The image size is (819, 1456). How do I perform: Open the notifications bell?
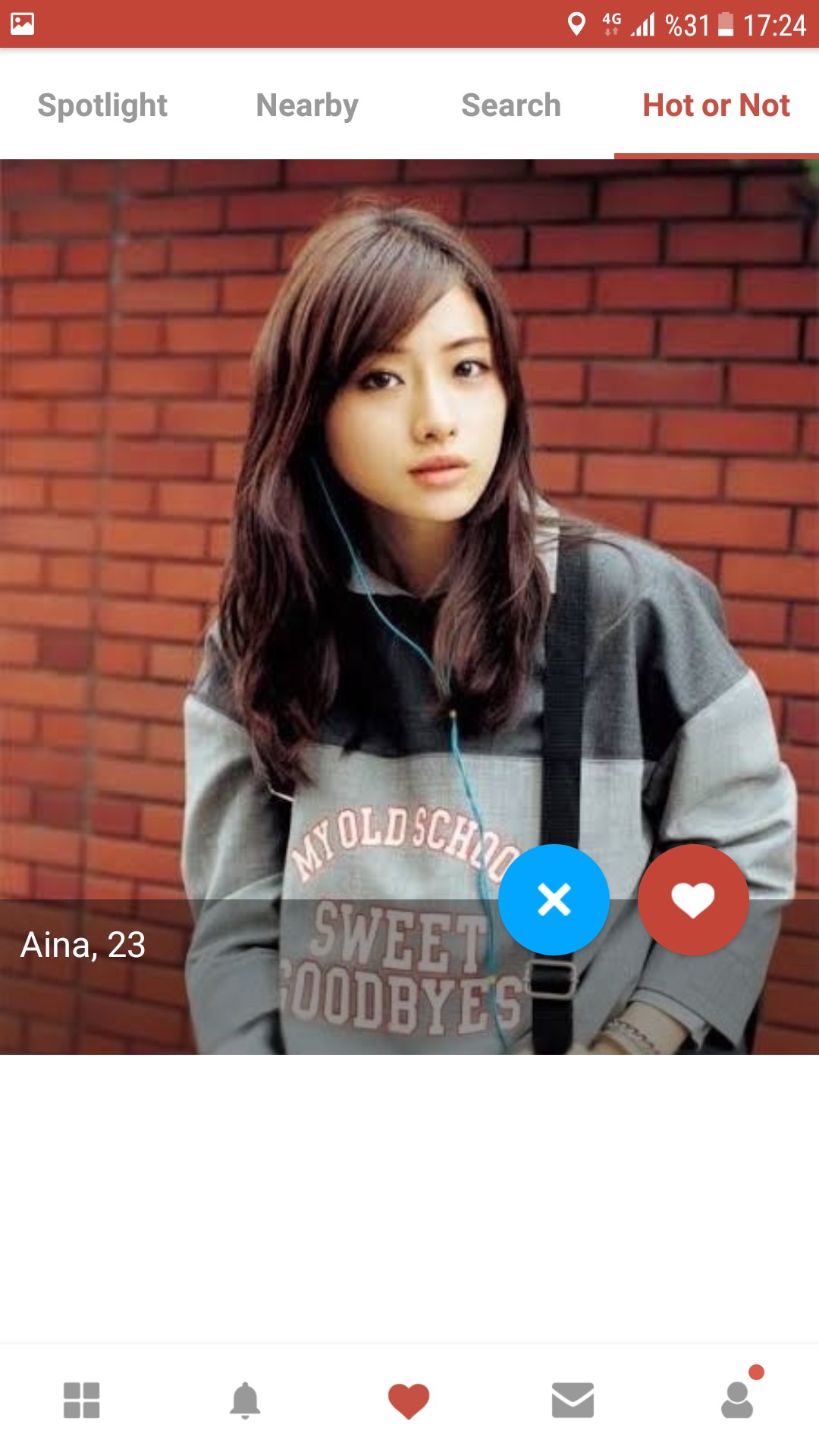(x=245, y=1400)
